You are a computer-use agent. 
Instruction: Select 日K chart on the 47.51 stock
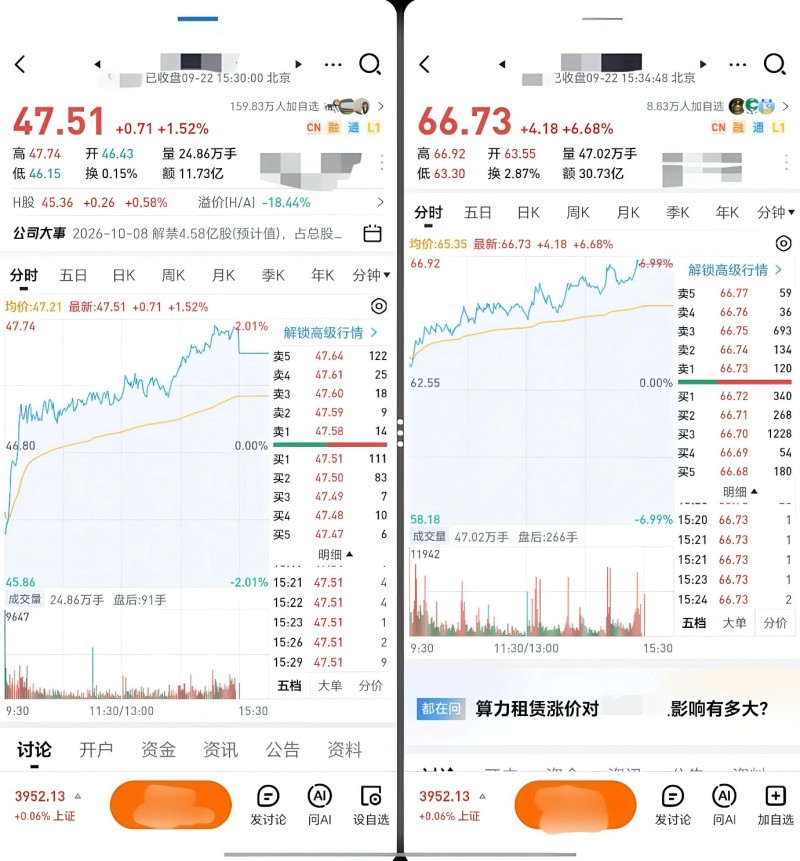(x=124, y=275)
